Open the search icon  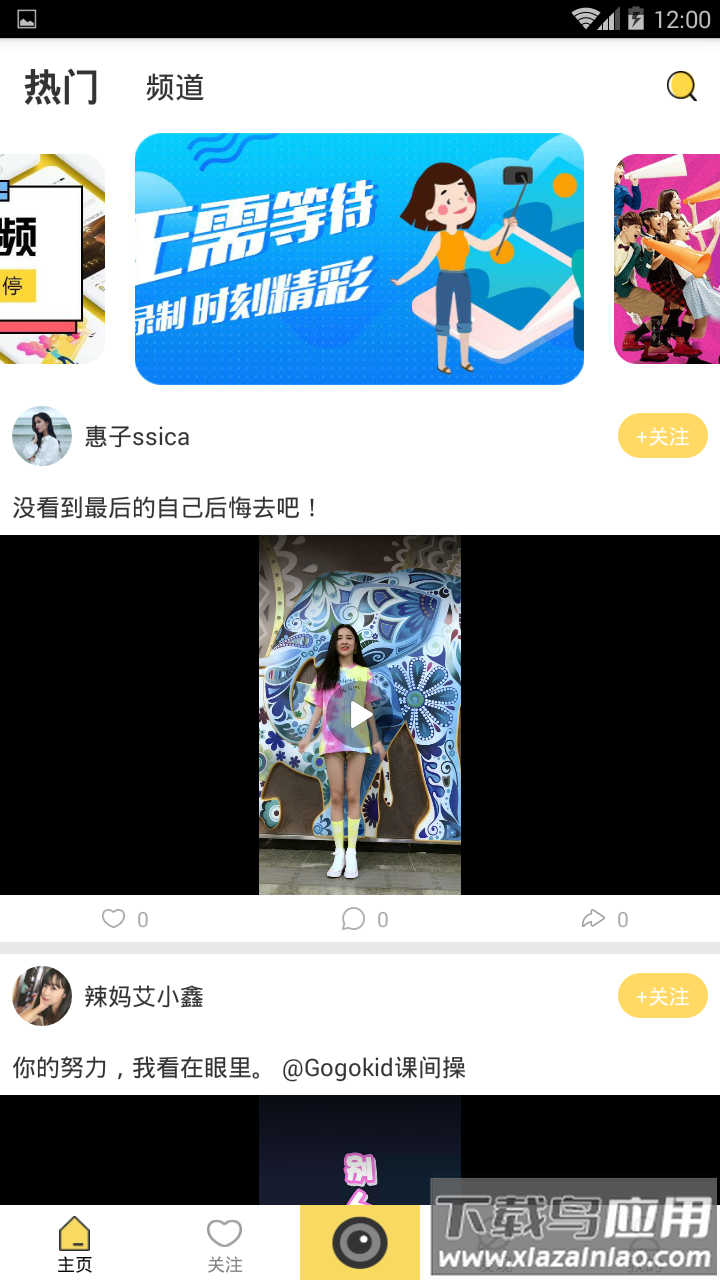click(681, 87)
